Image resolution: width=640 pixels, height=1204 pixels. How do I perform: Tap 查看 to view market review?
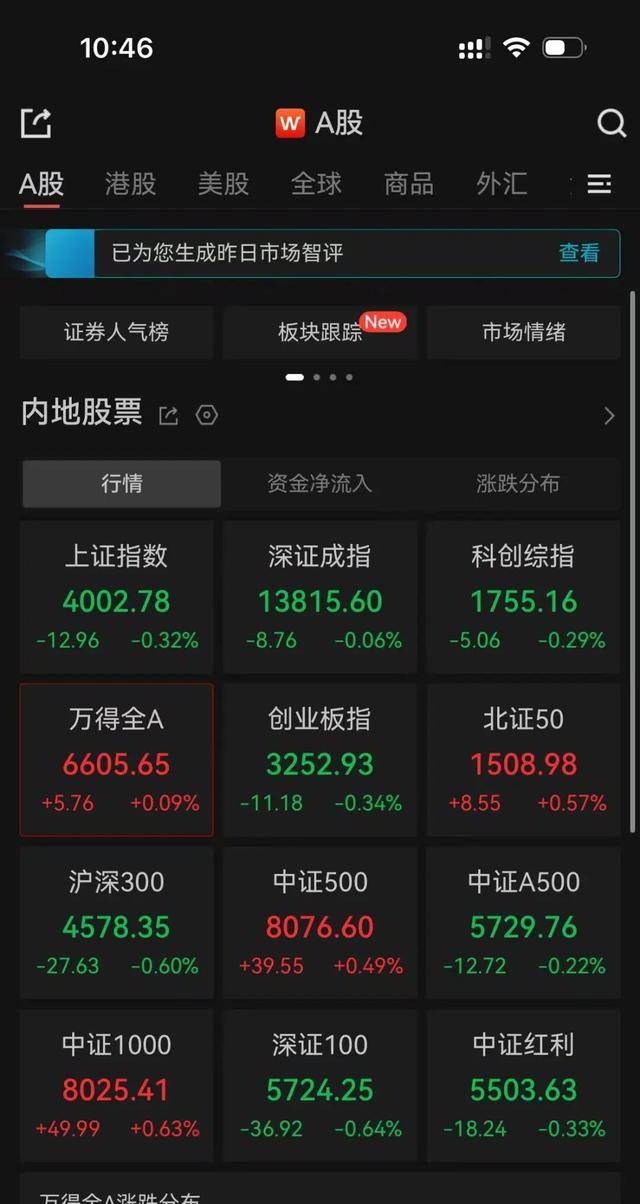579,253
